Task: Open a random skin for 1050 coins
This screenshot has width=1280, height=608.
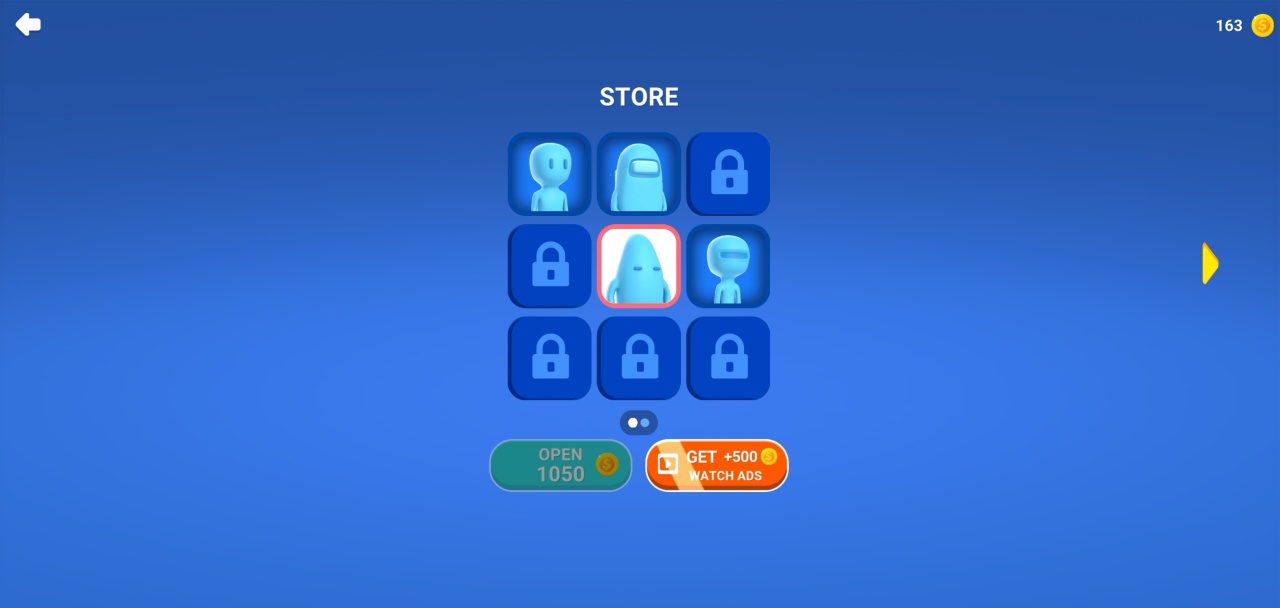Action: tap(560, 465)
